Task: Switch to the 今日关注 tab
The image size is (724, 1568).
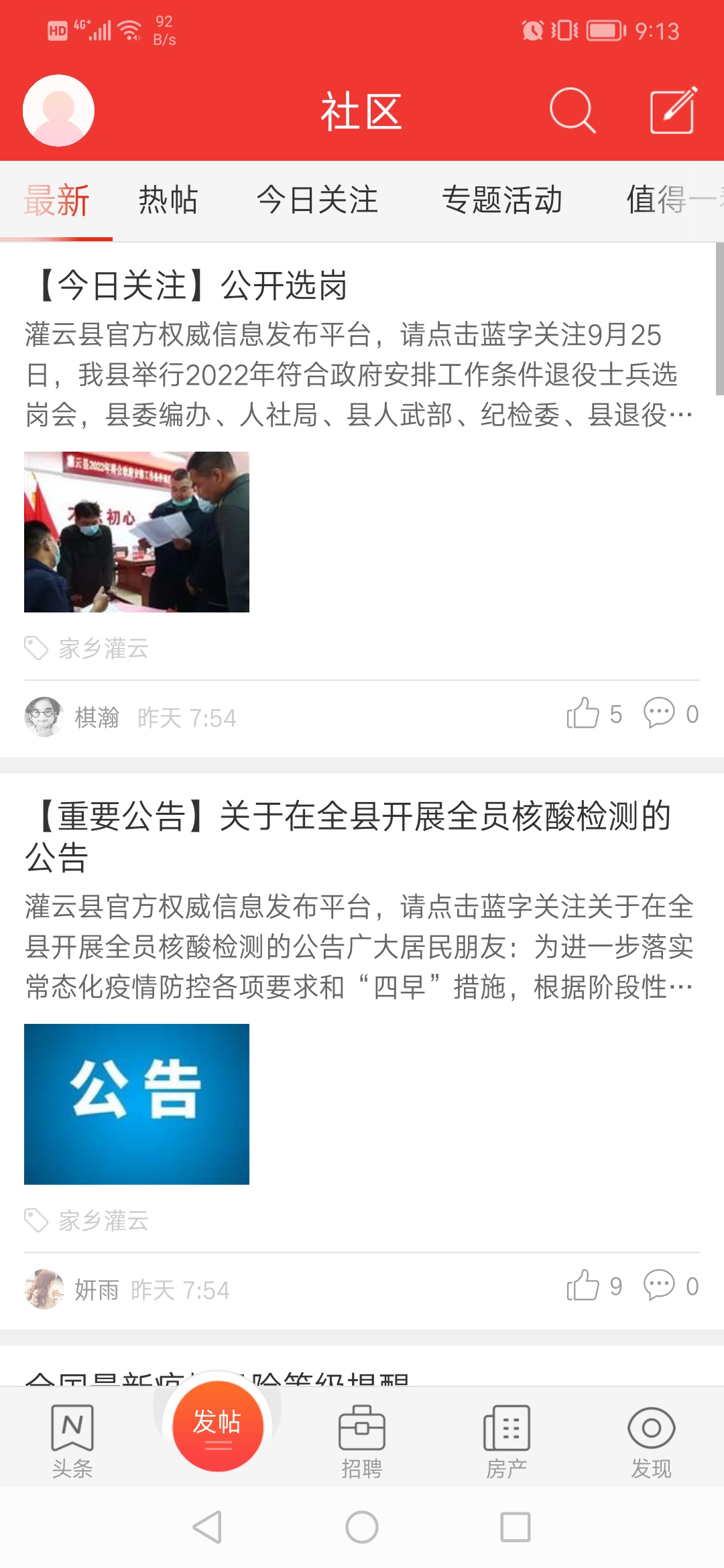Action: [x=317, y=200]
